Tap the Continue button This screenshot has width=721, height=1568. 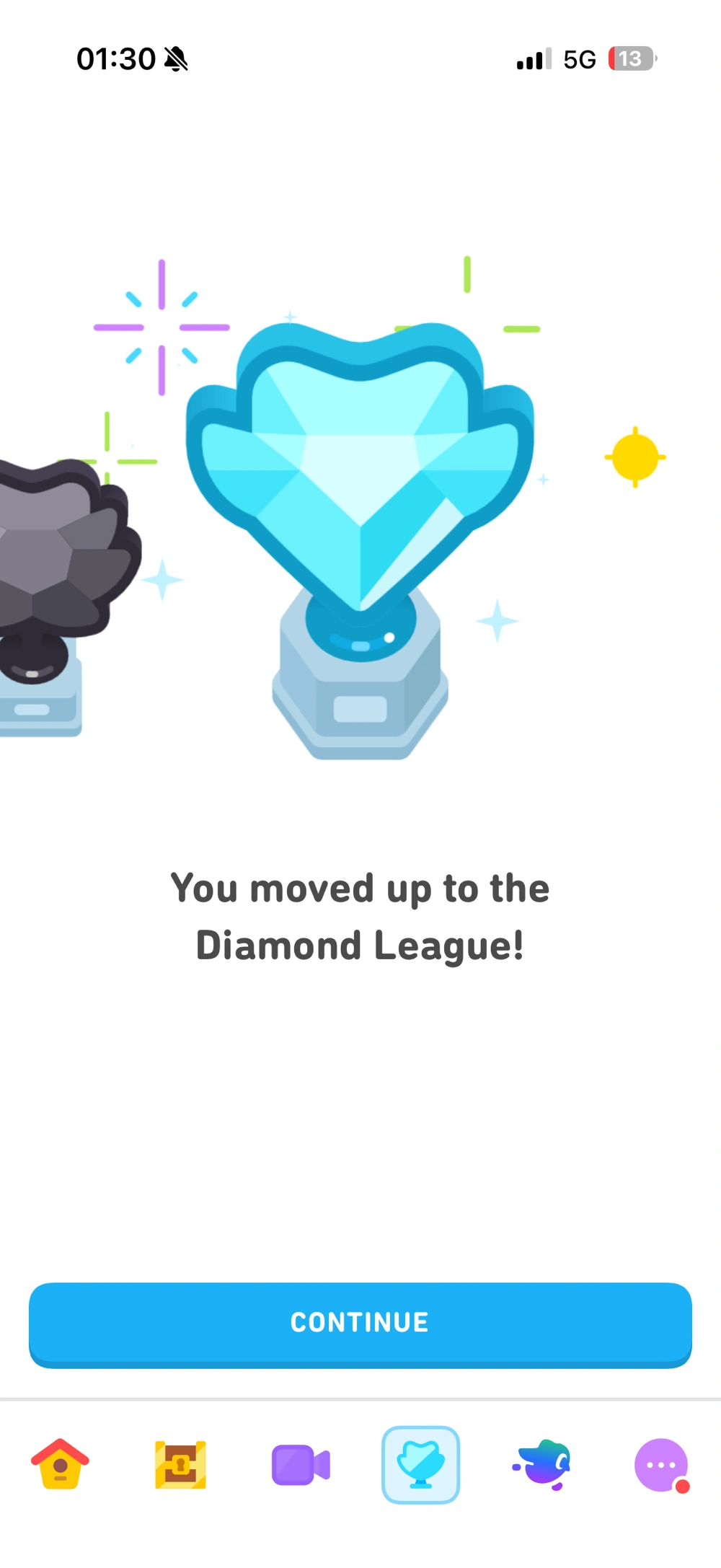point(360,1323)
